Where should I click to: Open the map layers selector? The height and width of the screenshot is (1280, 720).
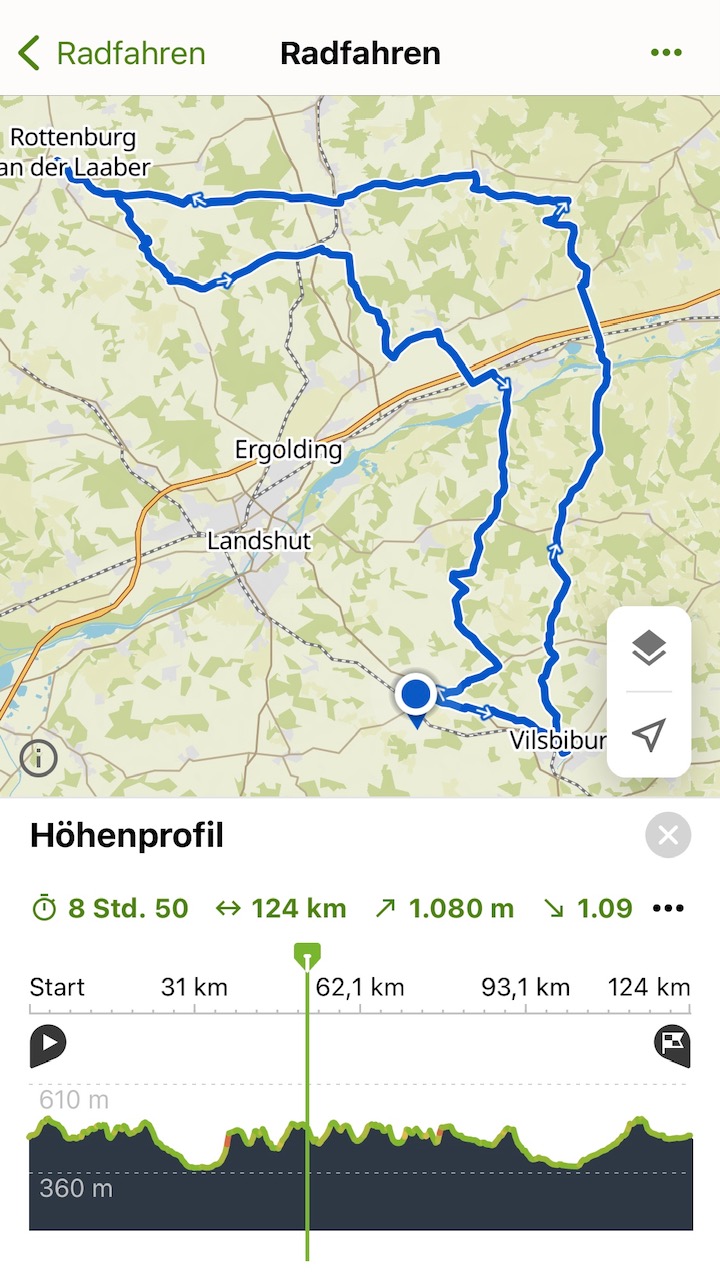[x=649, y=649]
